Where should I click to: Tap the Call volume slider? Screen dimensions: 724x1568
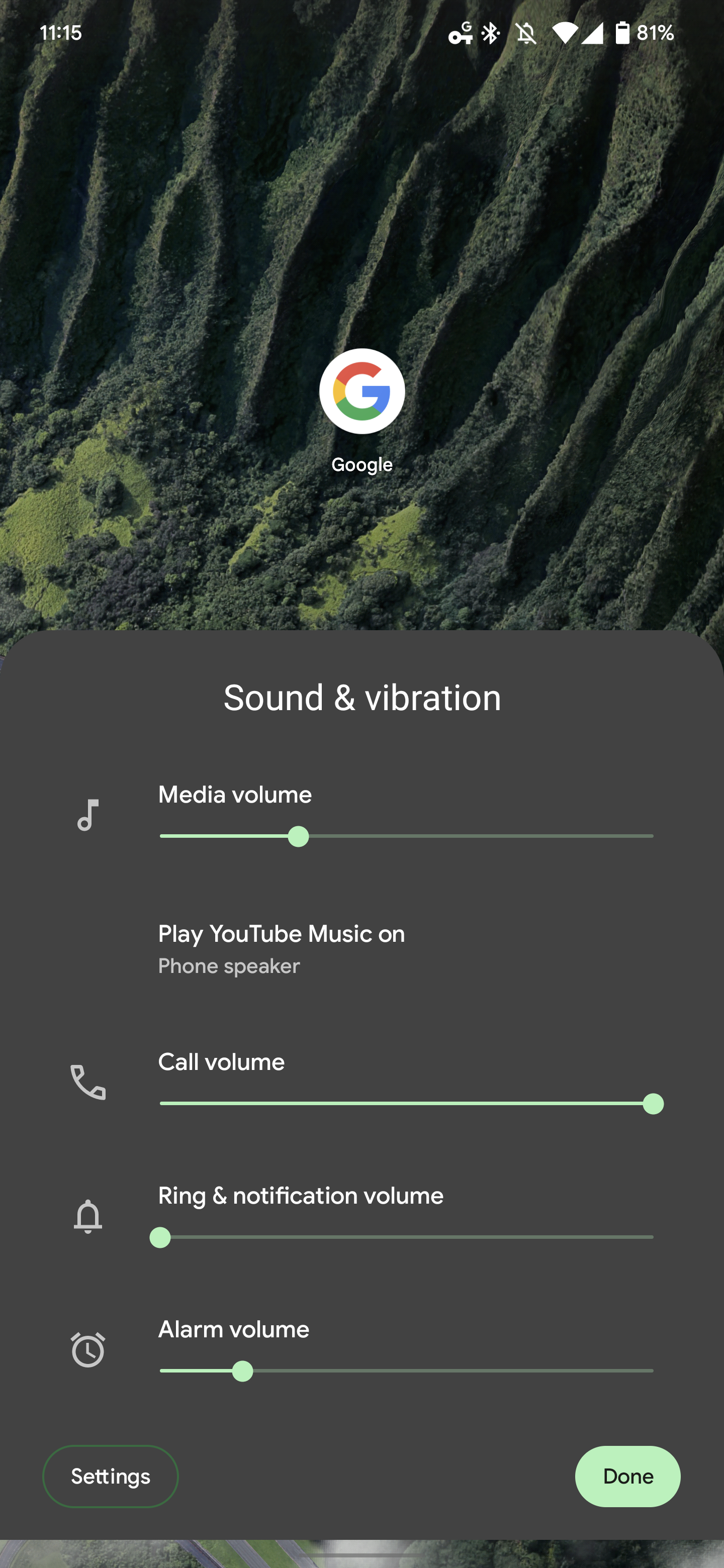[x=406, y=1103]
